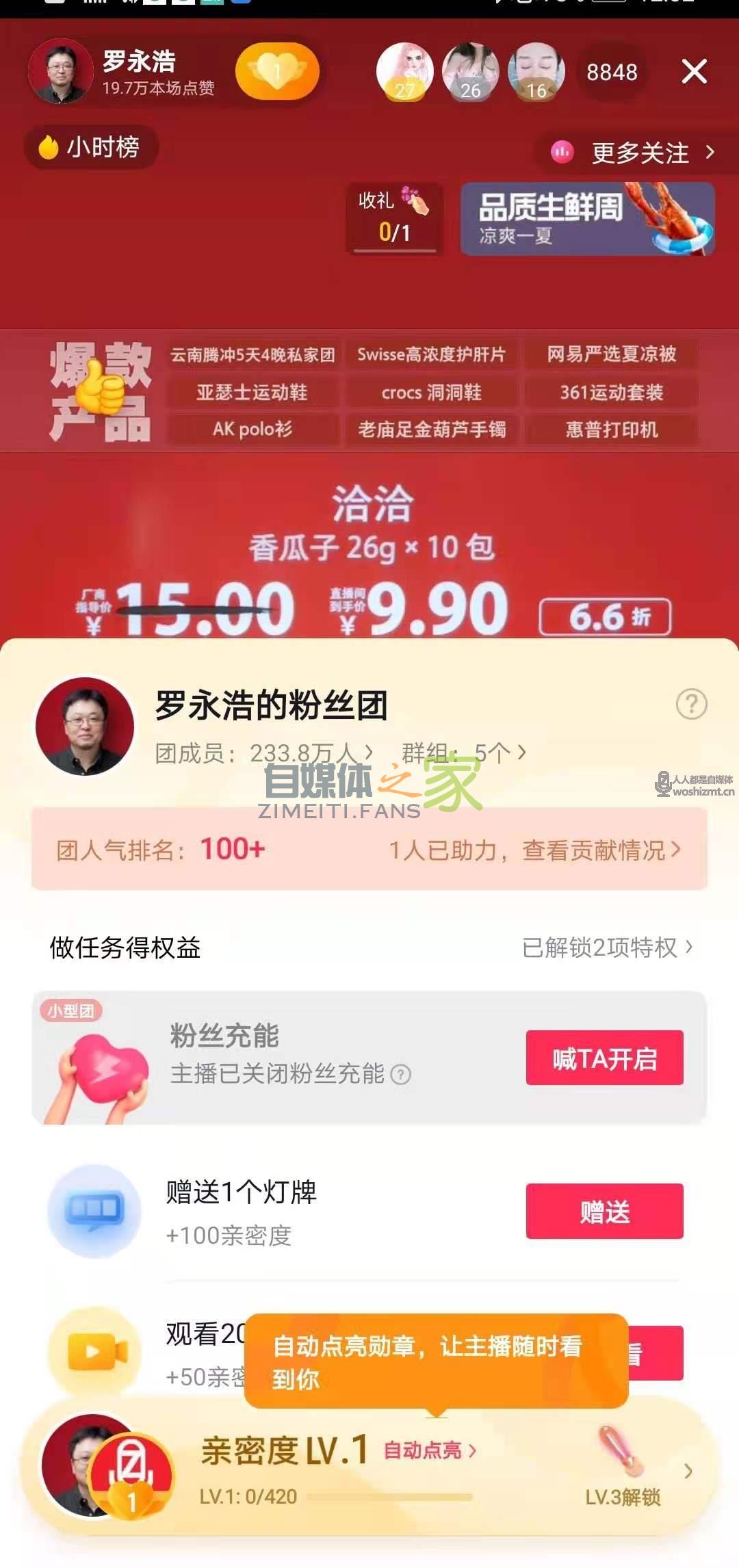Tap 赠送 to gift a light board
The height and width of the screenshot is (1568, 739).
point(604,1211)
